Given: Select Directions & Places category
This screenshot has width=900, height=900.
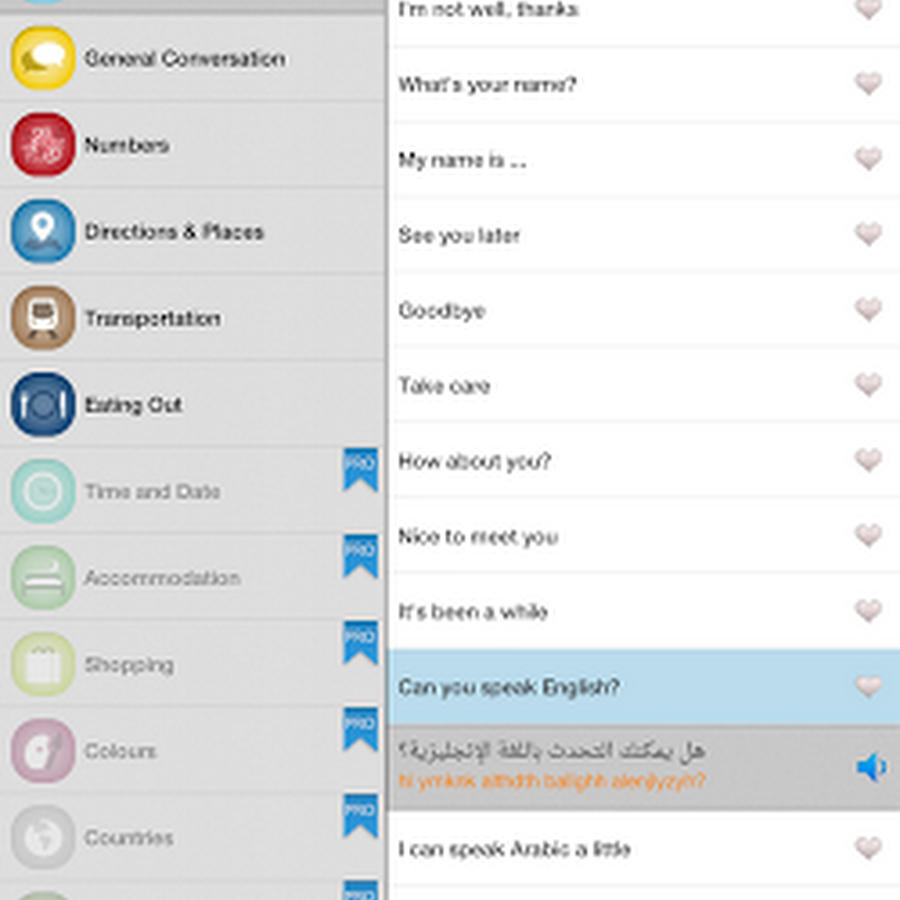Looking at the screenshot, I should point(185,232).
